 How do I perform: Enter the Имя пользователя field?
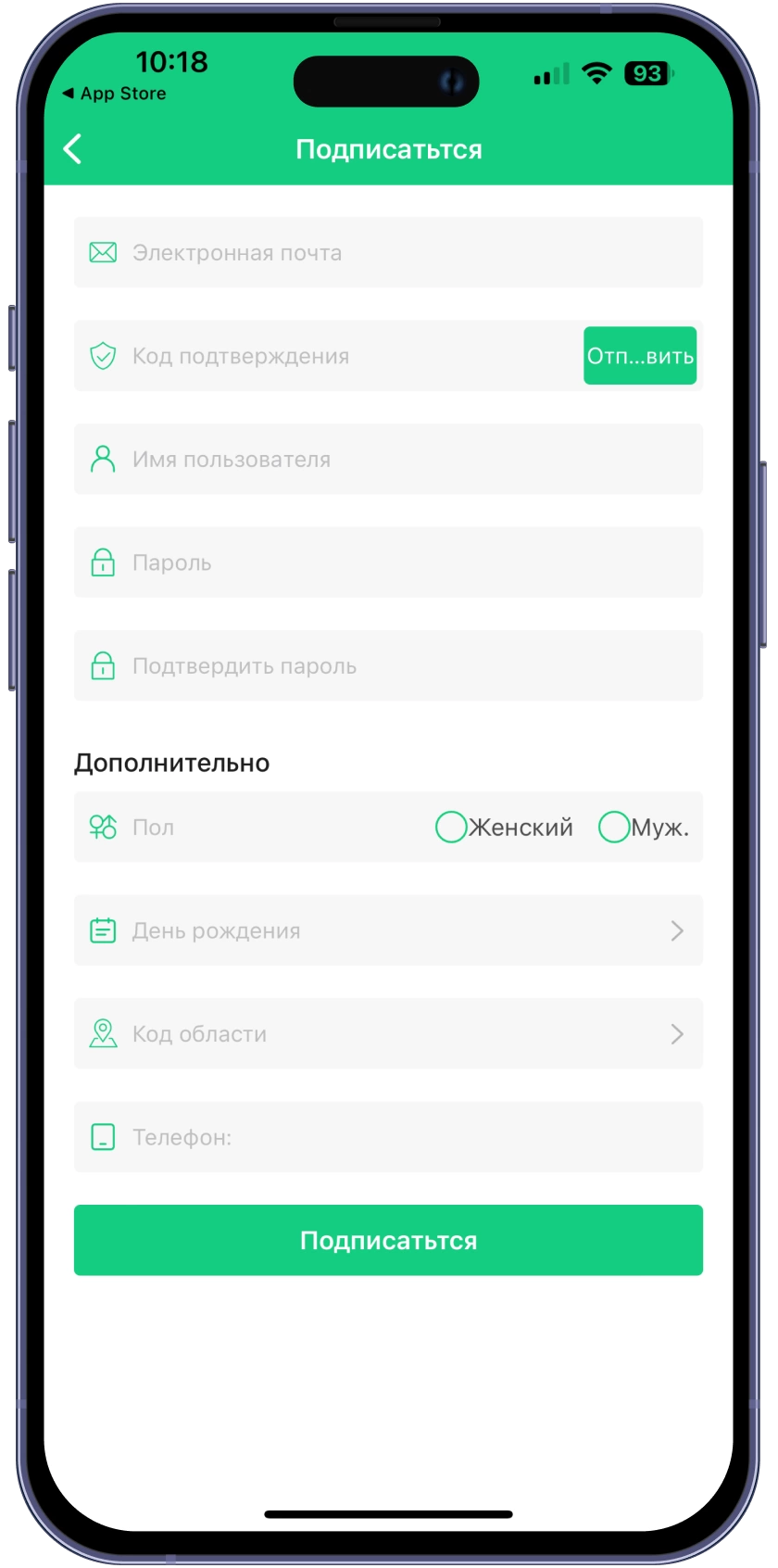pyautogui.click(x=389, y=460)
